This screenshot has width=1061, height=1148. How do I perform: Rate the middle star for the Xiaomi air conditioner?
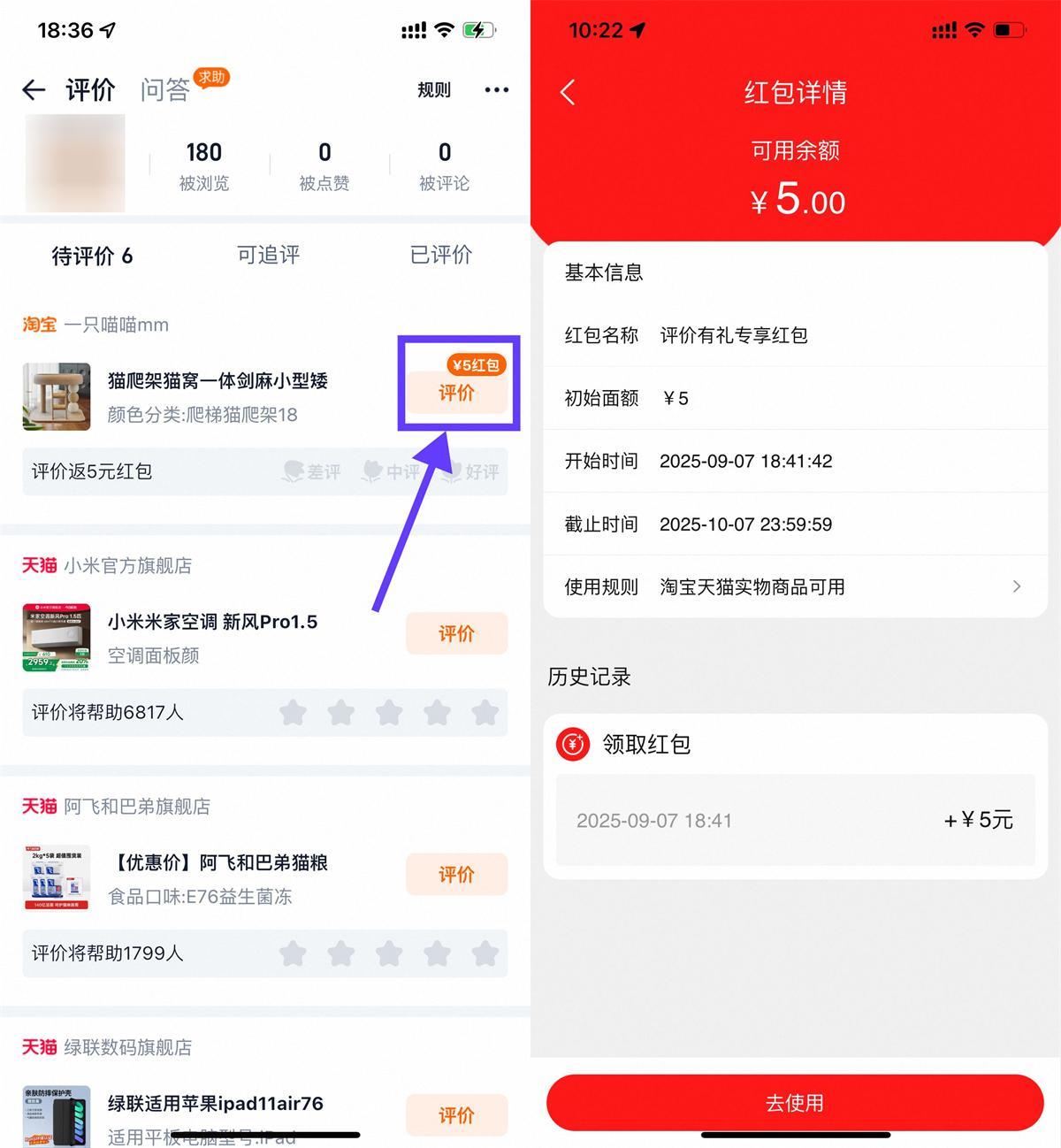click(389, 712)
